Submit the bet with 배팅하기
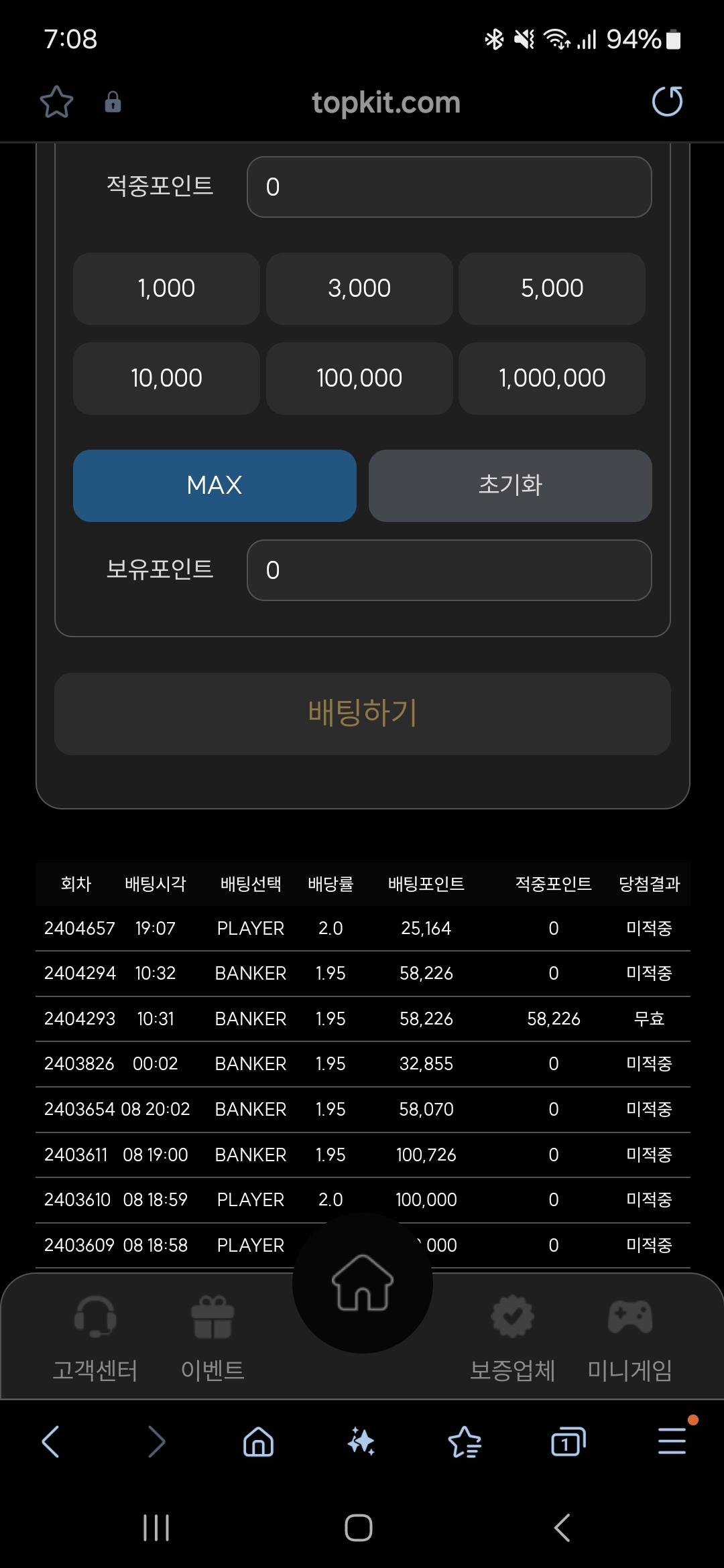724x1568 pixels. point(362,714)
